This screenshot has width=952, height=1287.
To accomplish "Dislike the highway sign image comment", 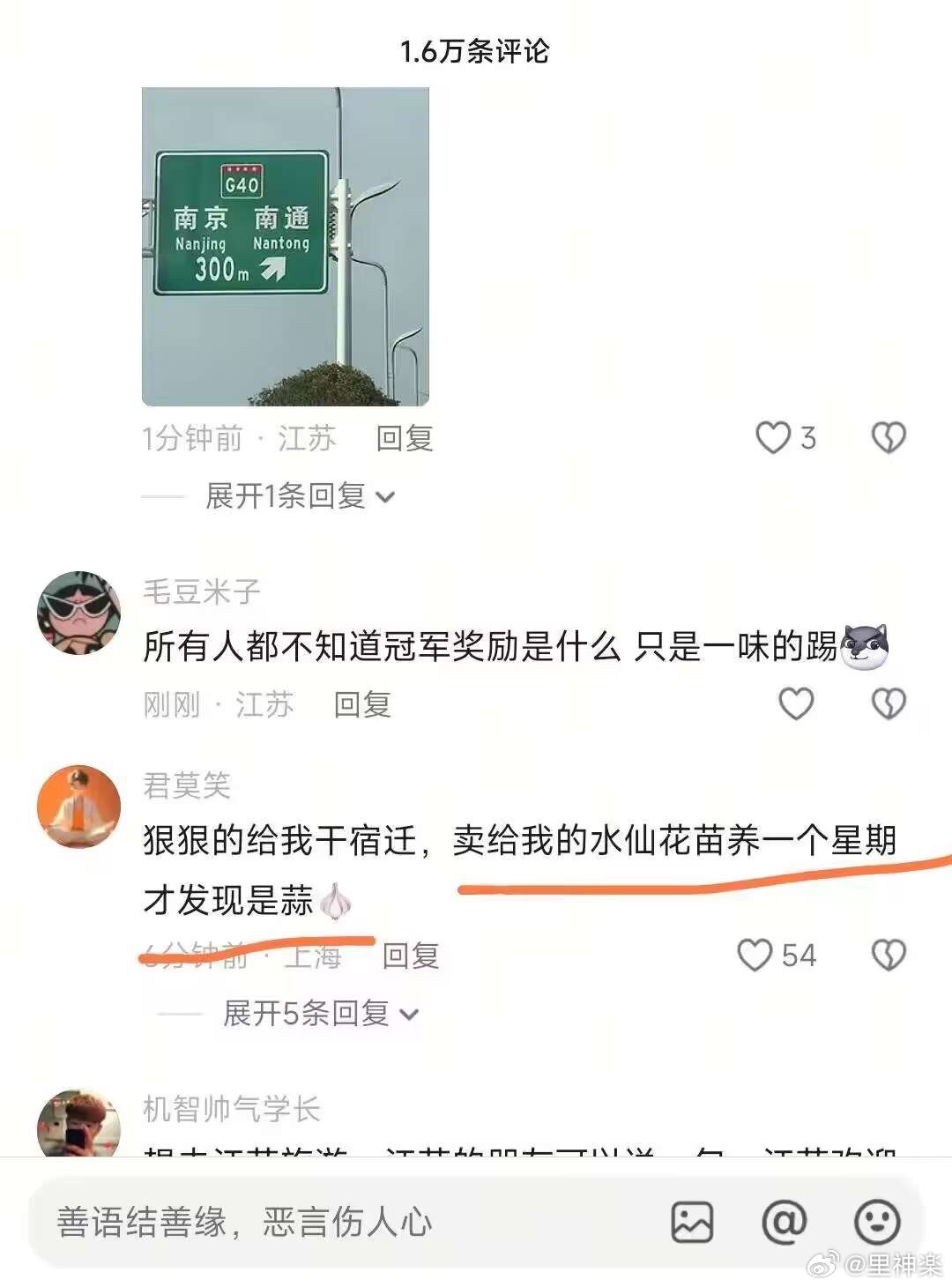I will click(x=888, y=438).
